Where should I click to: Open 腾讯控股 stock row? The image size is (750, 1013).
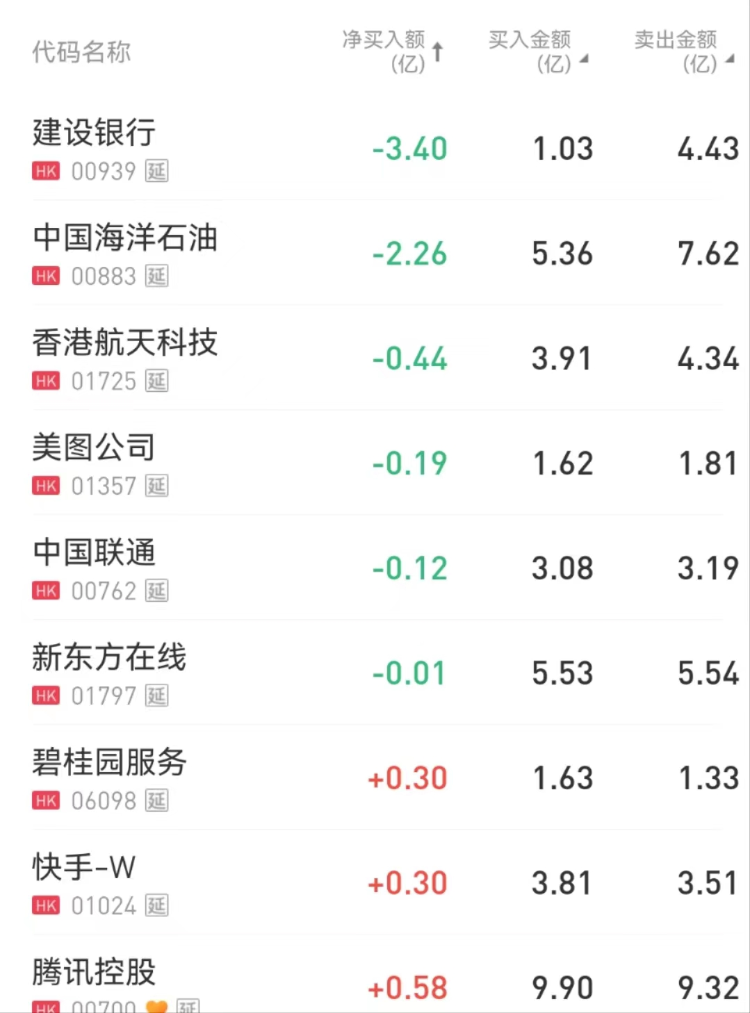[375, 974]
